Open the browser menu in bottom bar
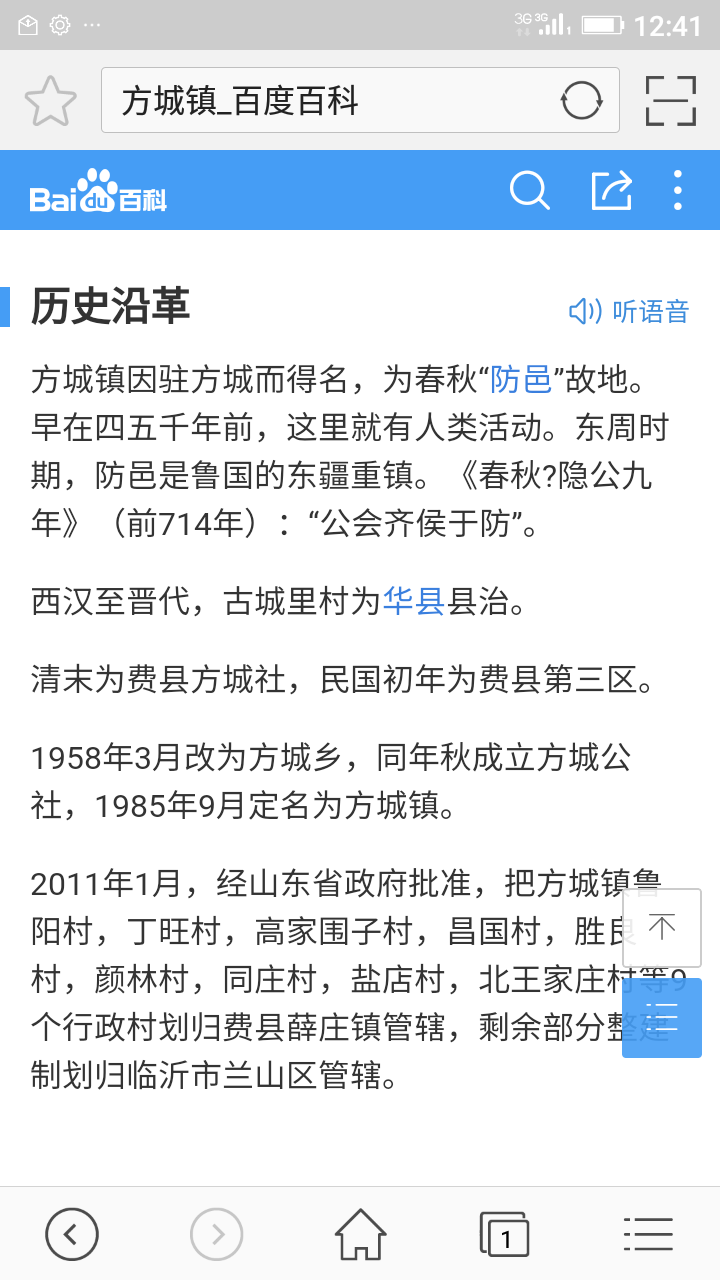Viewport: 720px width, 1280px height. coord(648,1234)
